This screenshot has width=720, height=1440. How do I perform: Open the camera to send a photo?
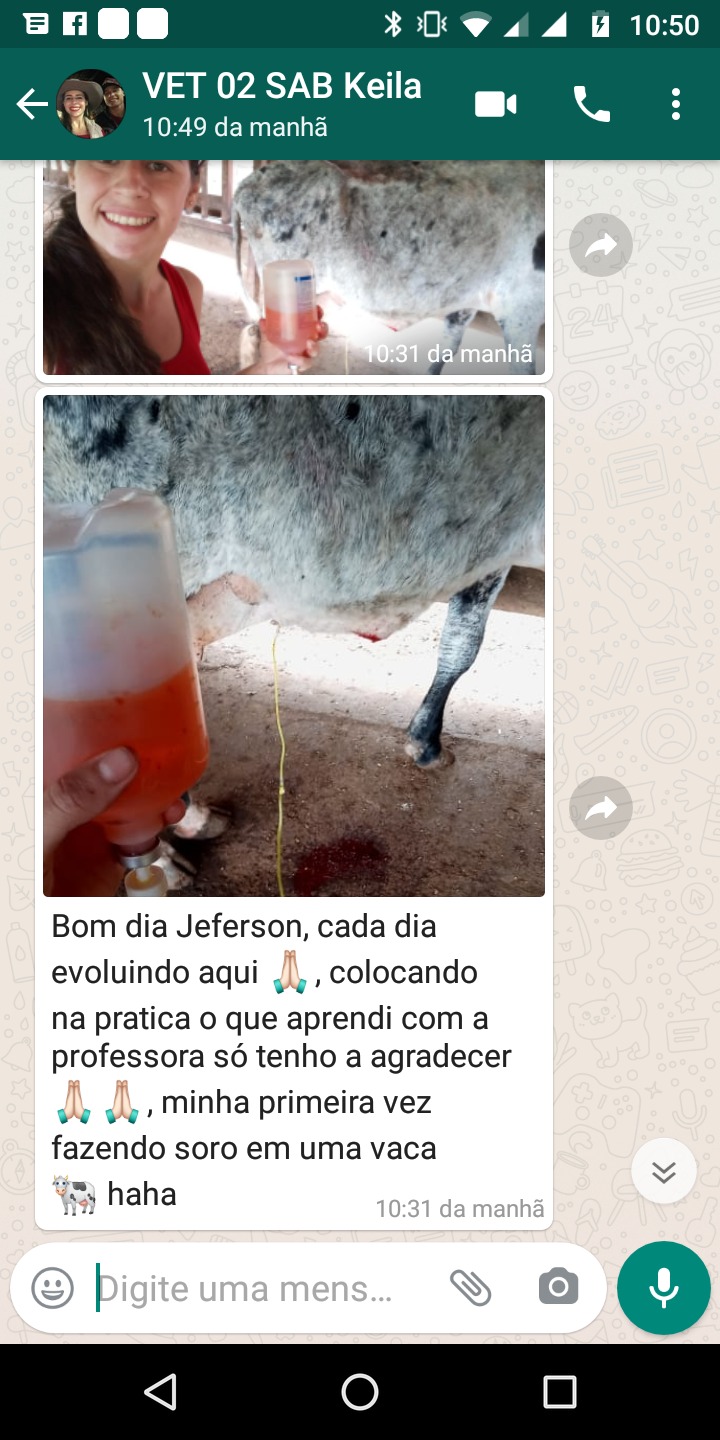(x=558, y=1288)
